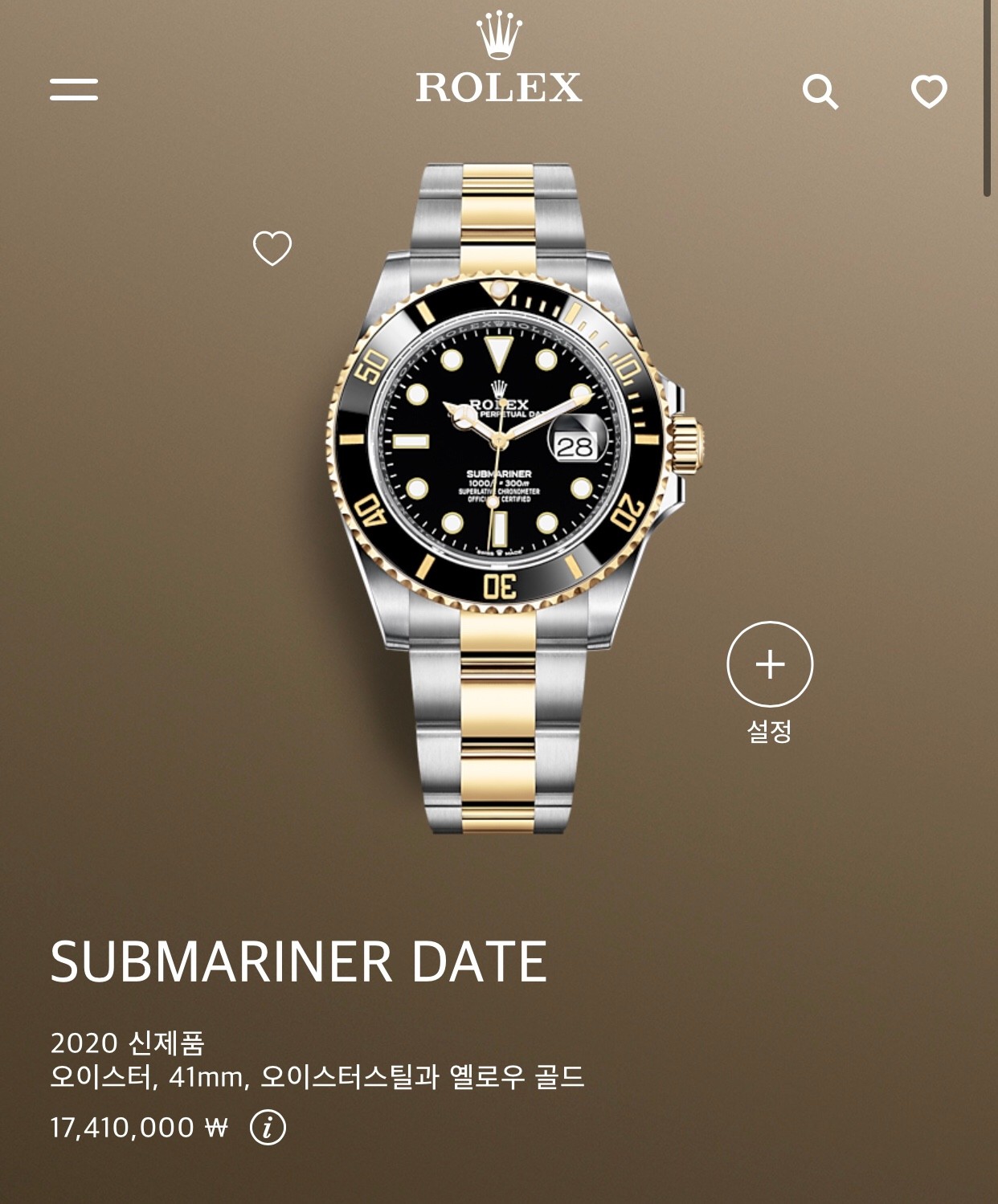Open the 설정 plus button

[x=770, y=664]
